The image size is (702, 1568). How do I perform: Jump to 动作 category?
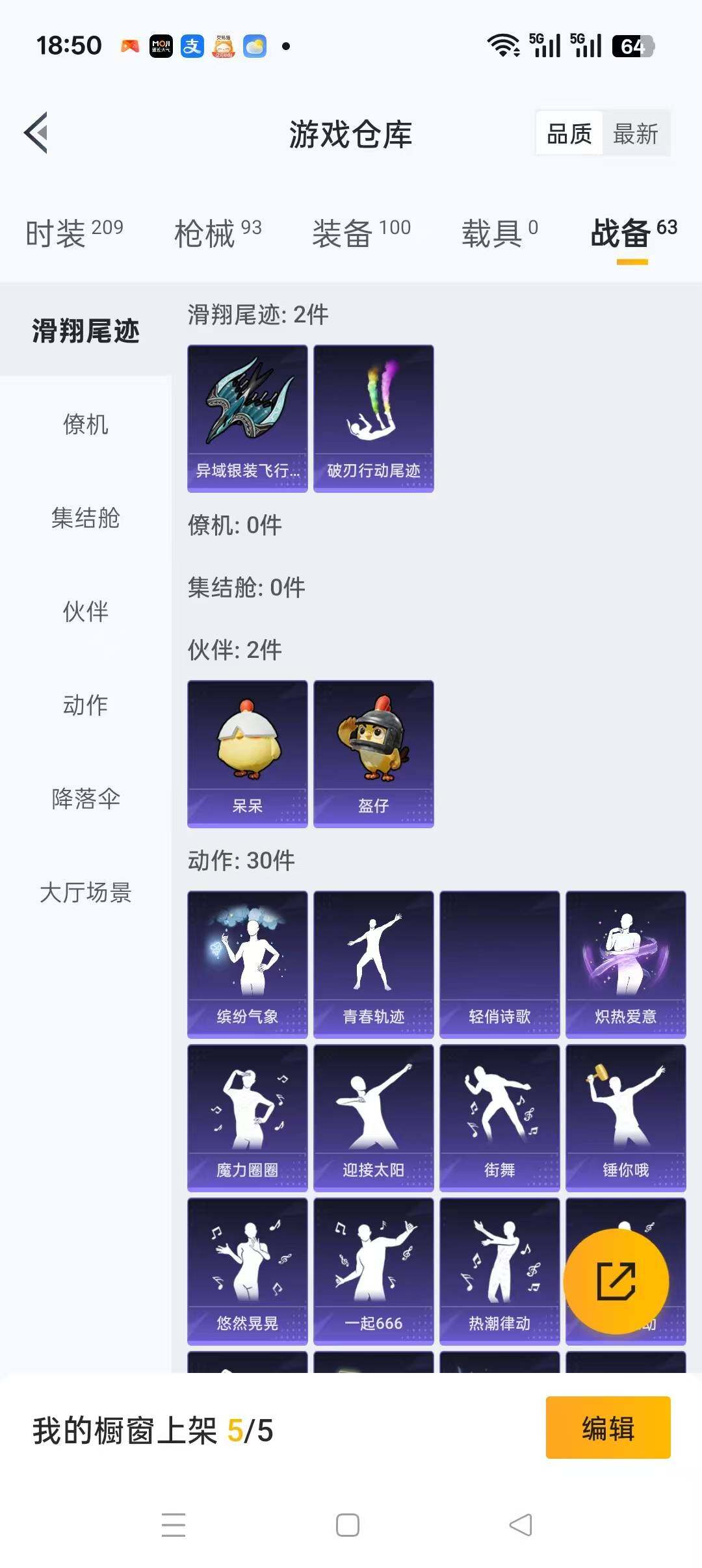tap(85, 705)
